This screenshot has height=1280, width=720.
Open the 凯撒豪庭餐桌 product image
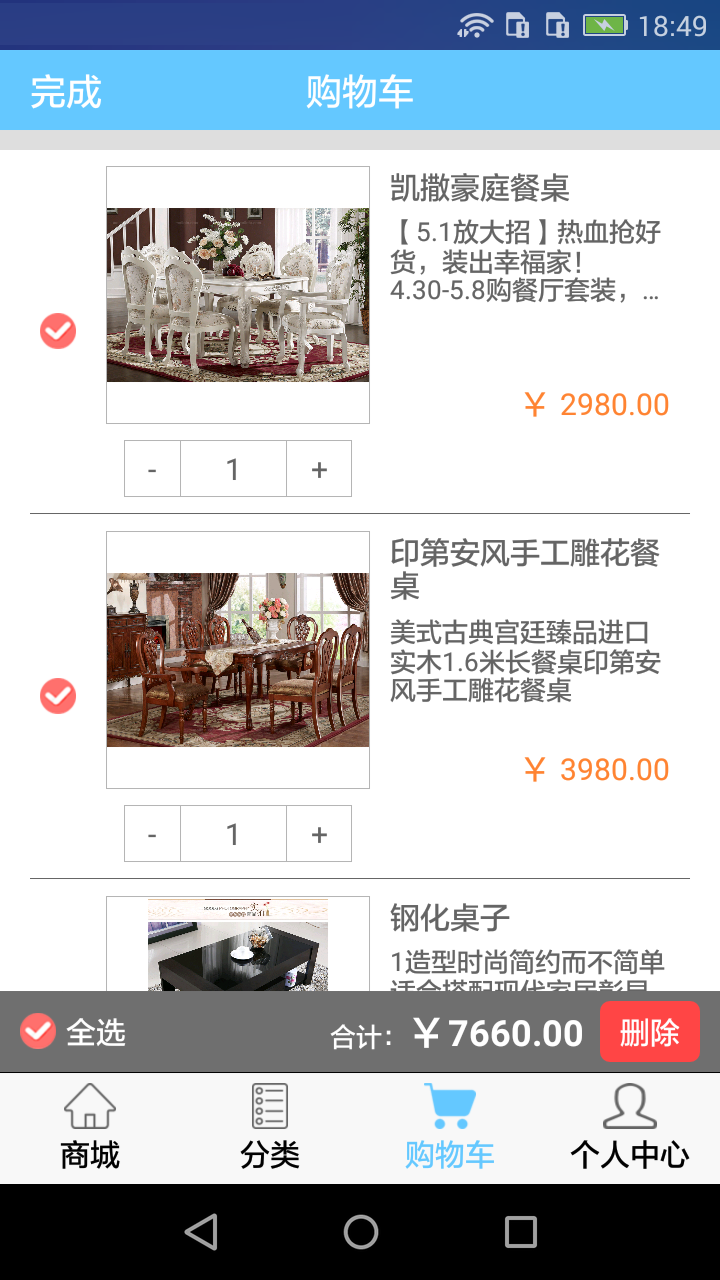(238, 295)
